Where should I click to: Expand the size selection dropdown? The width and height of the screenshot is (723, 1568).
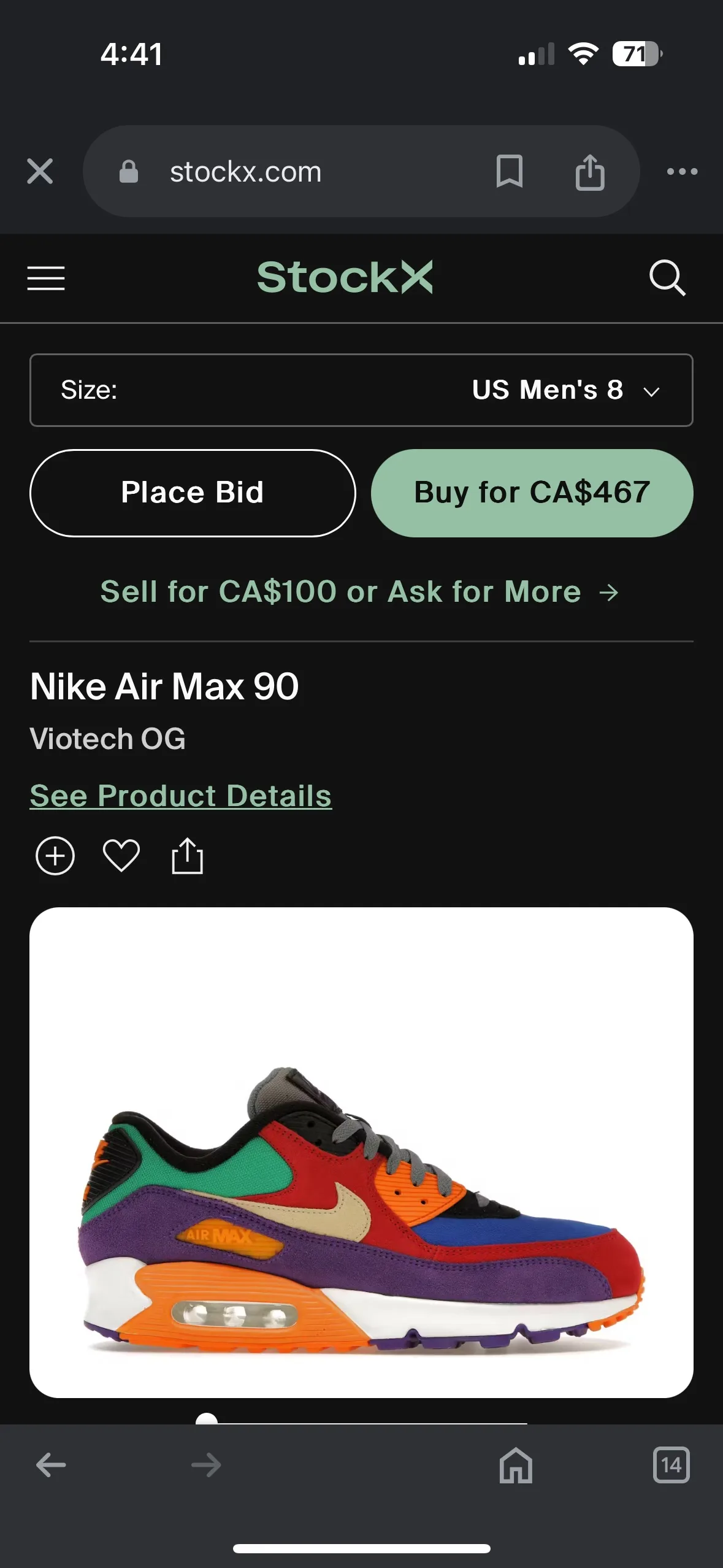652,390
